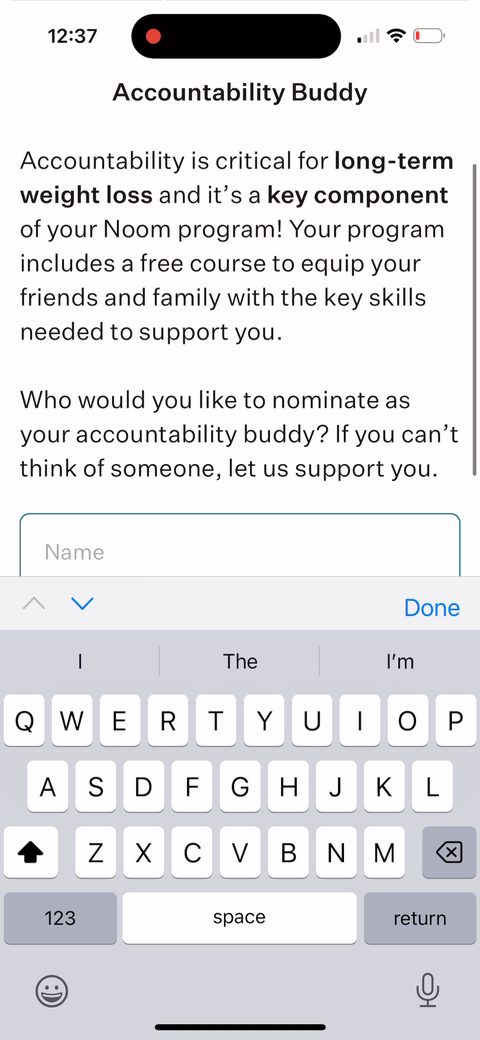Screen dimensions: 480x1040
Task: Jump to next field with the down chevron
Action: (82, 604)
